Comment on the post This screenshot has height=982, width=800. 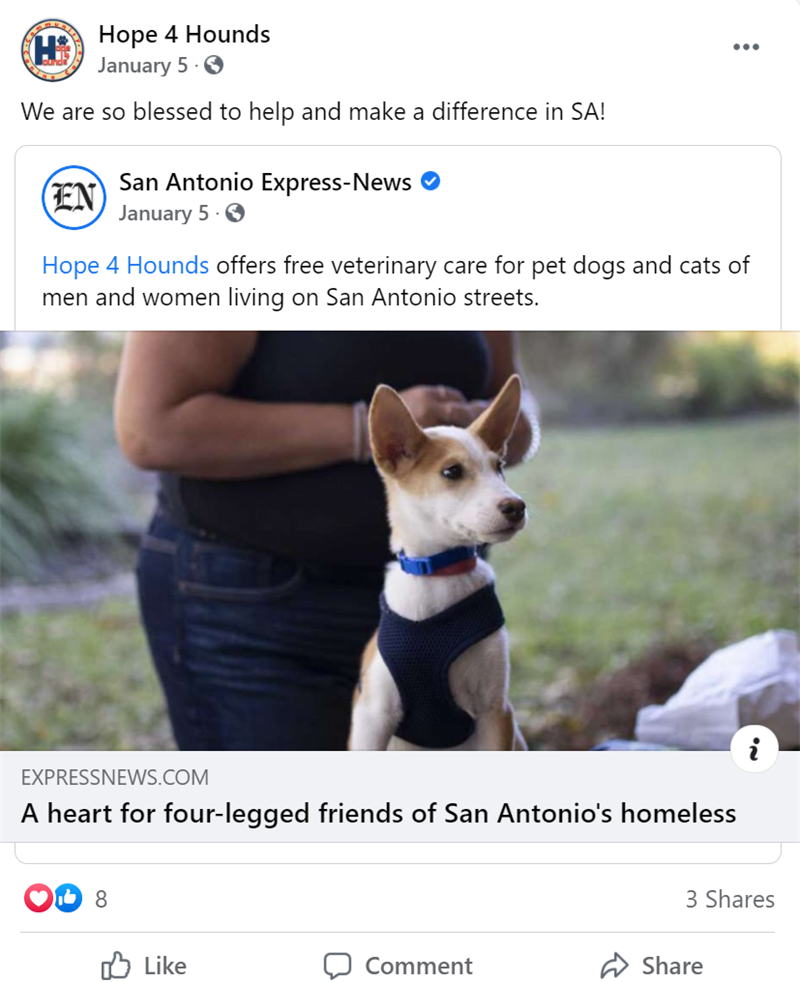click(398, 965)
